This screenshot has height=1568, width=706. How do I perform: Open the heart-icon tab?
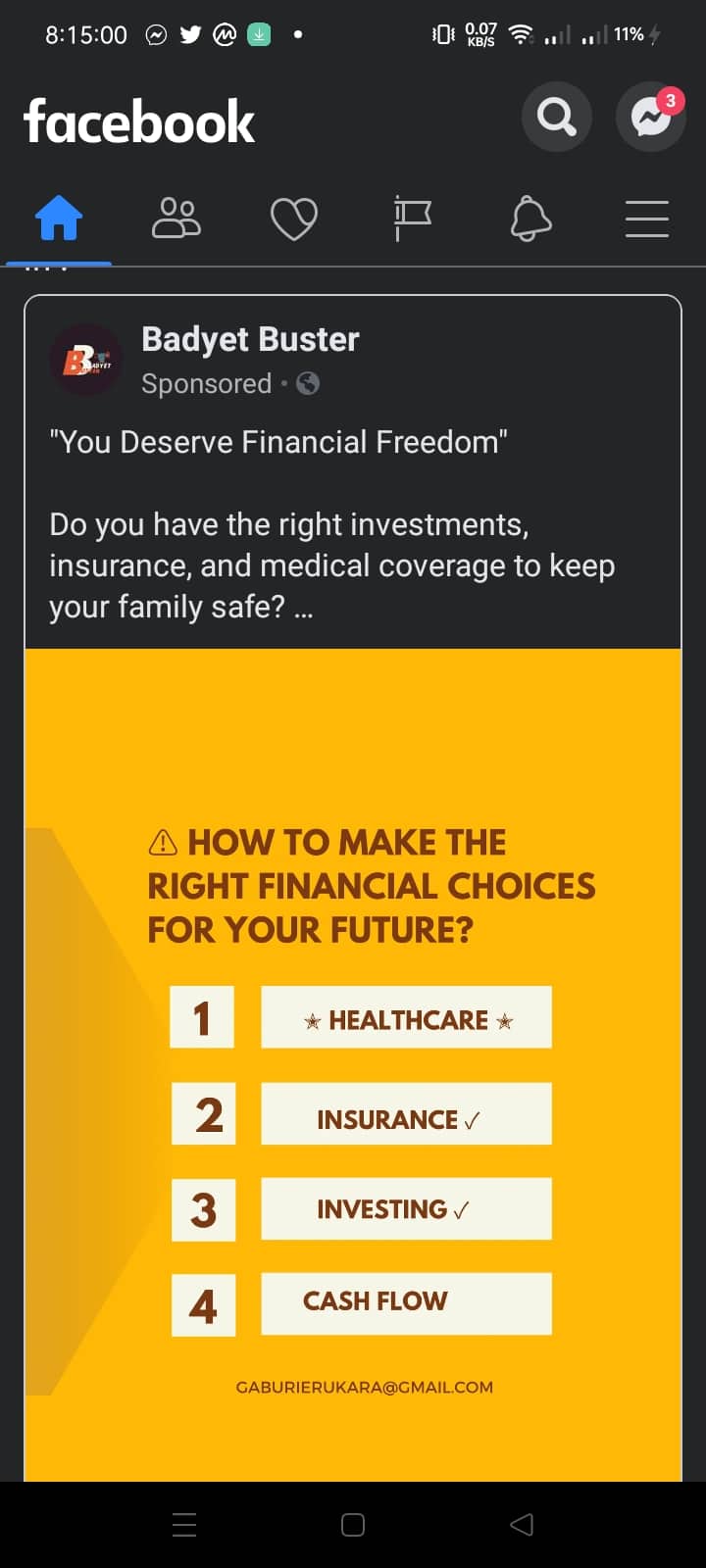pyautogui.click(x=294, y=218)
